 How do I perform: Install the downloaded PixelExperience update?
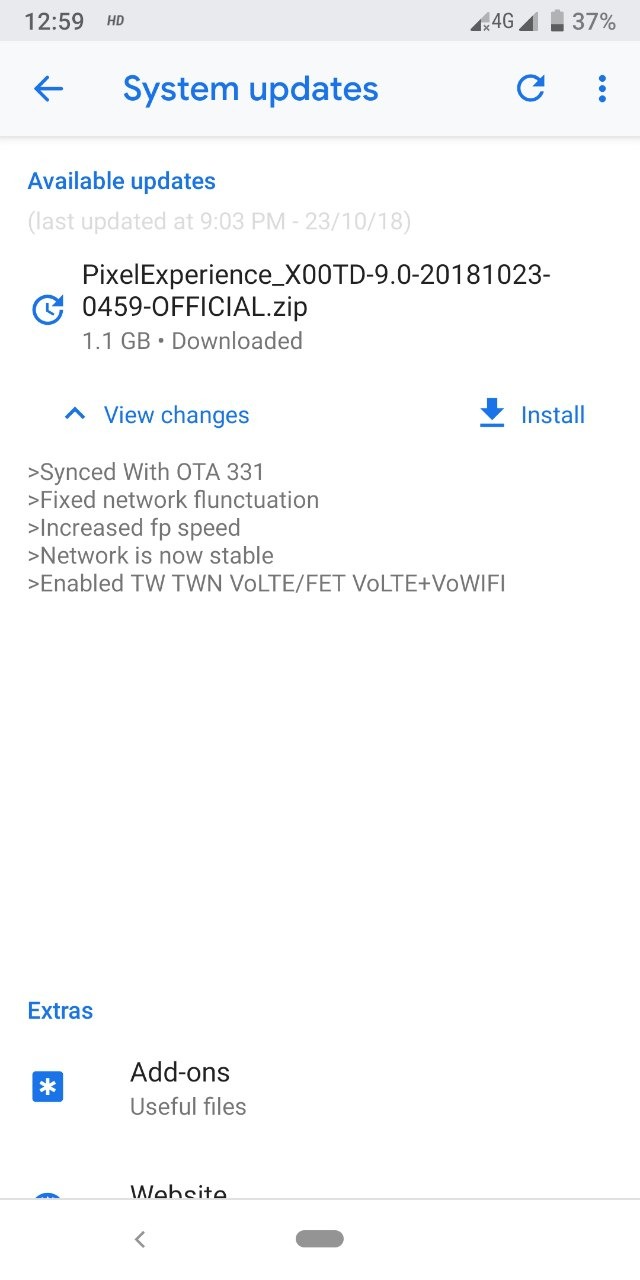[x=532, y=415]
